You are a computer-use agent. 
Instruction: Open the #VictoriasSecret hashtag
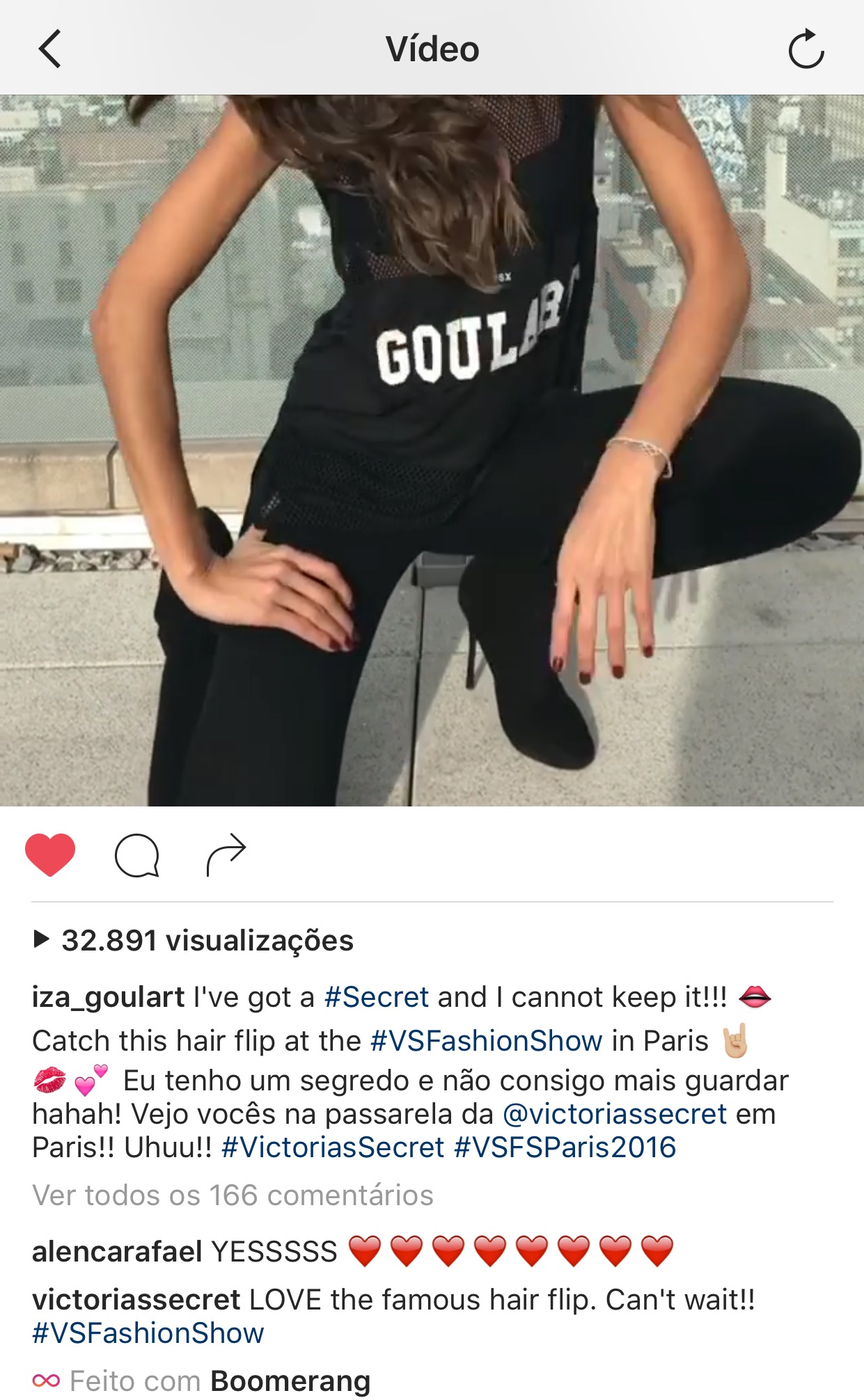pyautogui.click(x=333, y=1147)
